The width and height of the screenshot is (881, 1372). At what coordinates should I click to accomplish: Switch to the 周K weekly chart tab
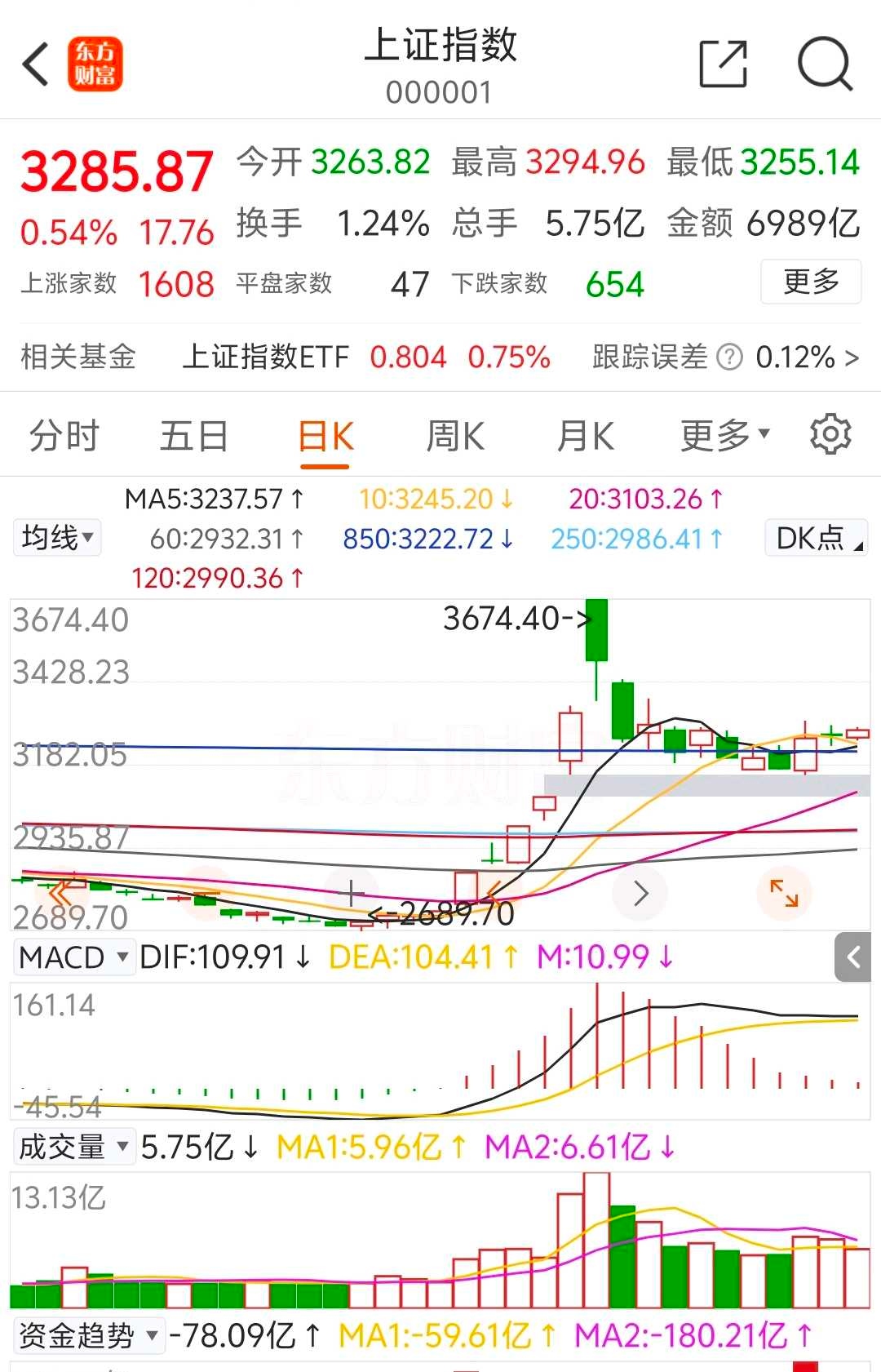click(x=454, y=435)
